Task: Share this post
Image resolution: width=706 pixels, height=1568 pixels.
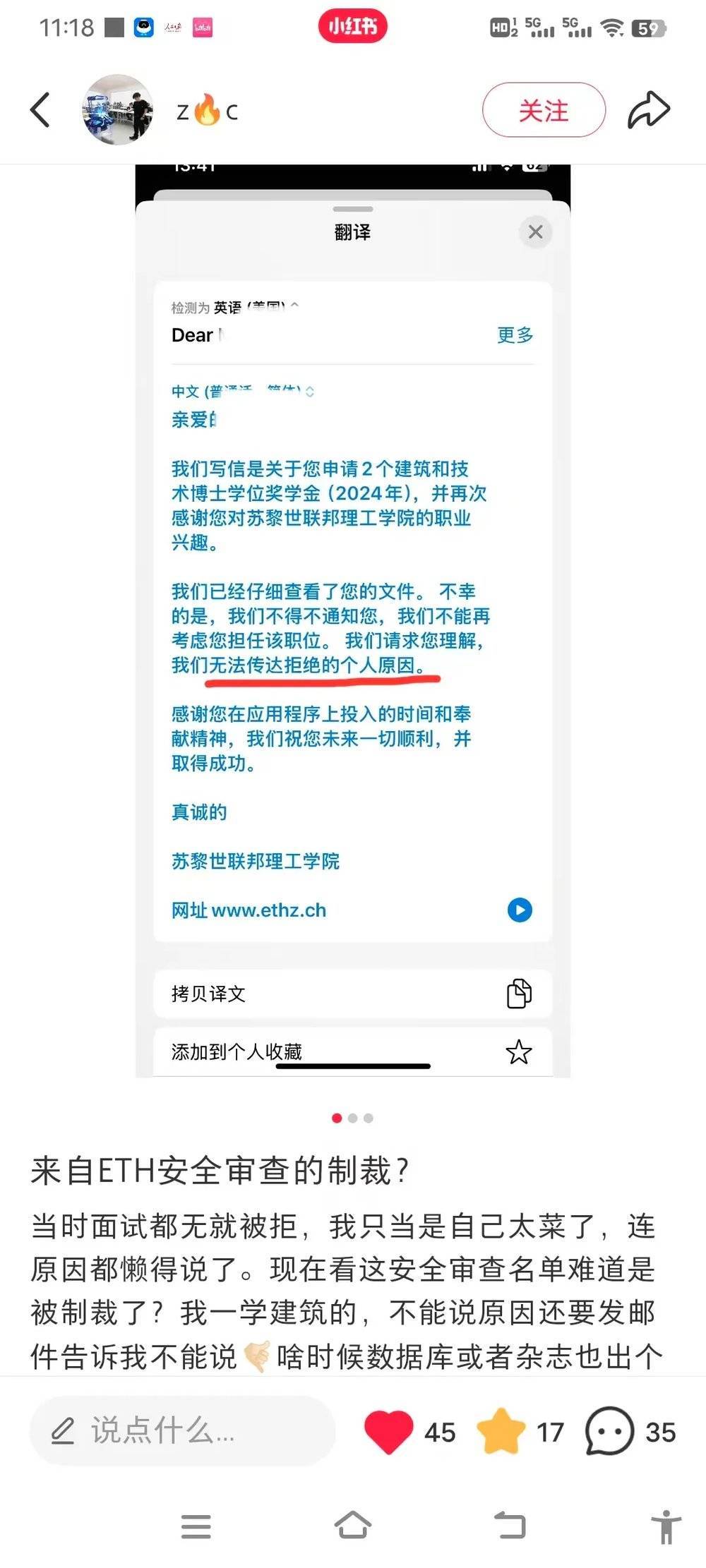Action: (648, 110)
